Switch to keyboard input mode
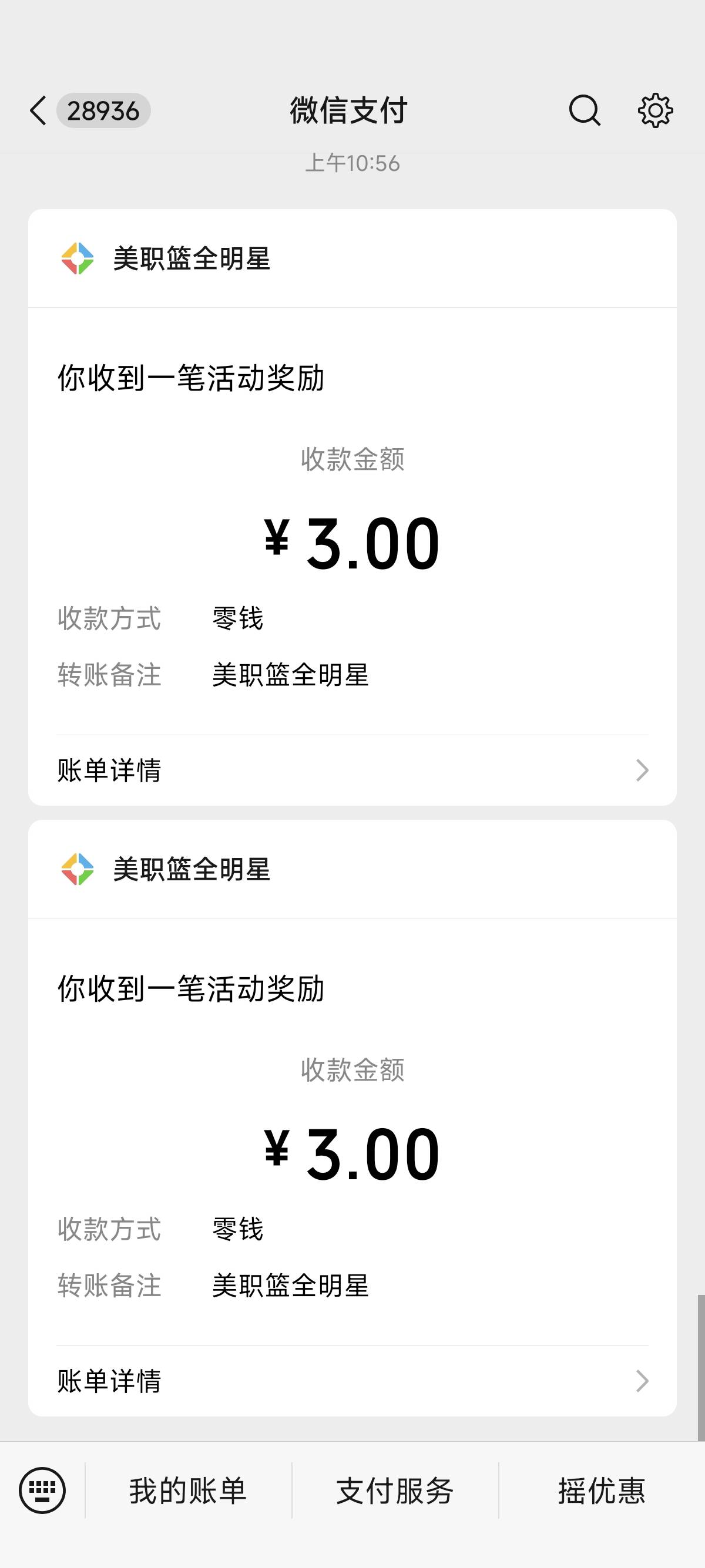 [x=42, y=1490]
